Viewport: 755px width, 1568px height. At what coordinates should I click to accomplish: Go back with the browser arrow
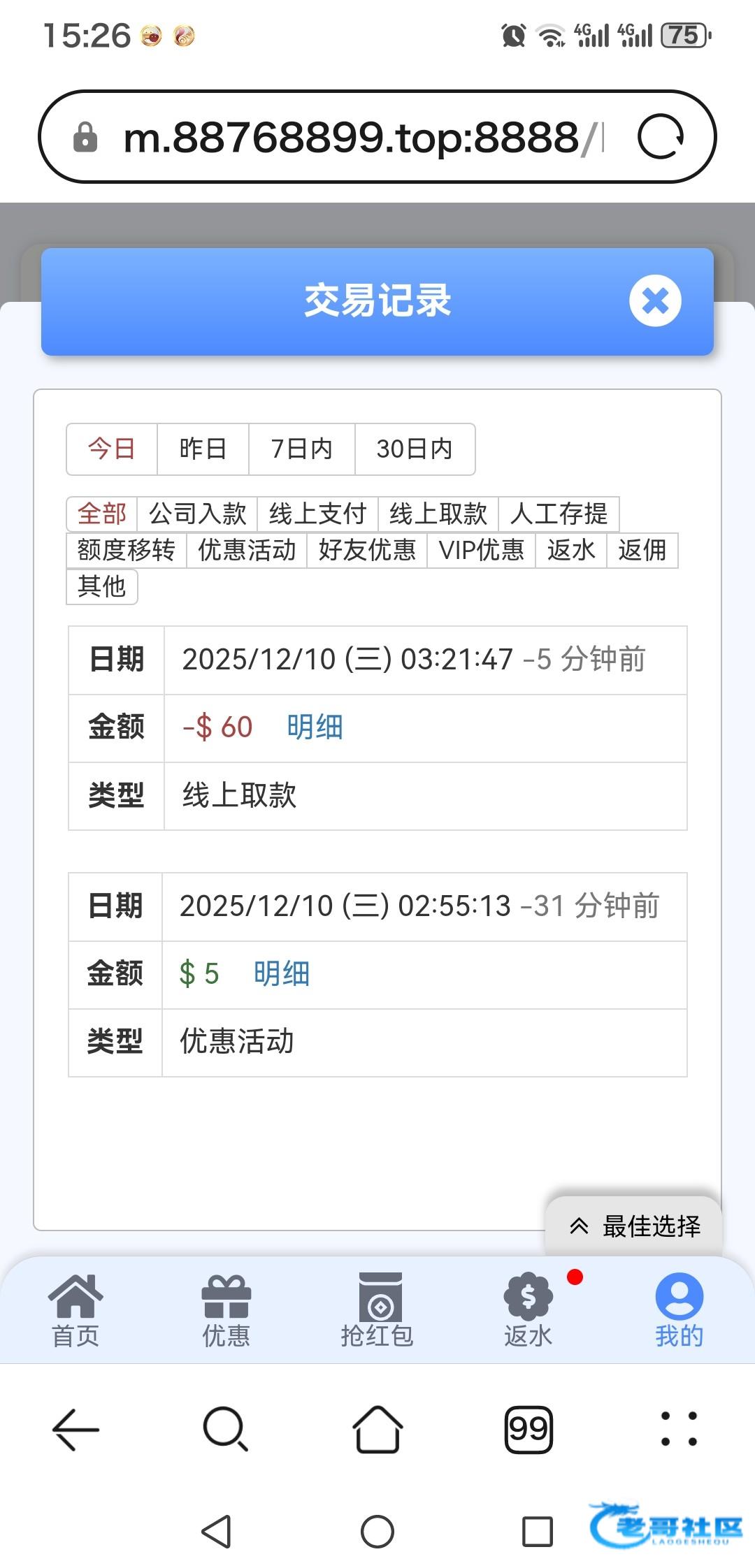point(75,1430)
